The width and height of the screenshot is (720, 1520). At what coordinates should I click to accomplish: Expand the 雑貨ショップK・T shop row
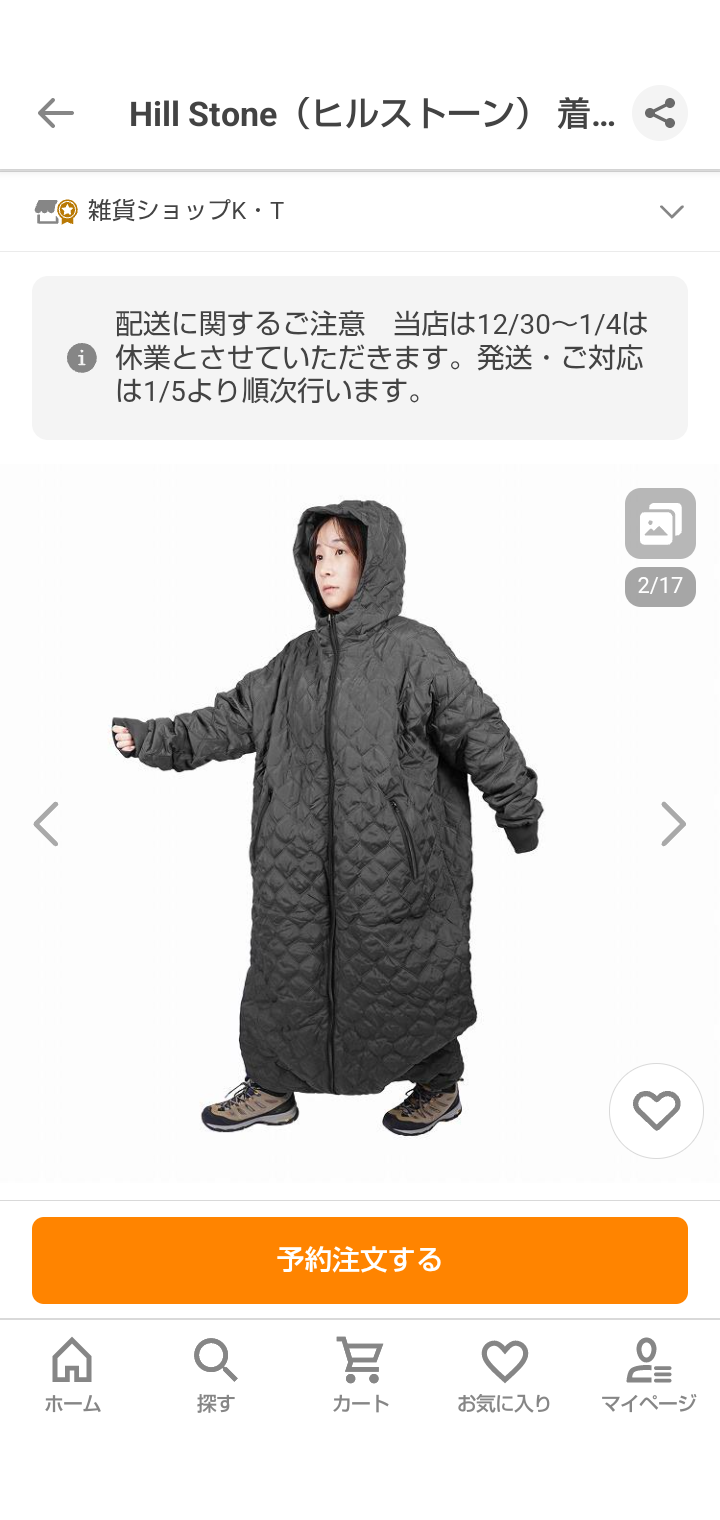coord(671,211)
